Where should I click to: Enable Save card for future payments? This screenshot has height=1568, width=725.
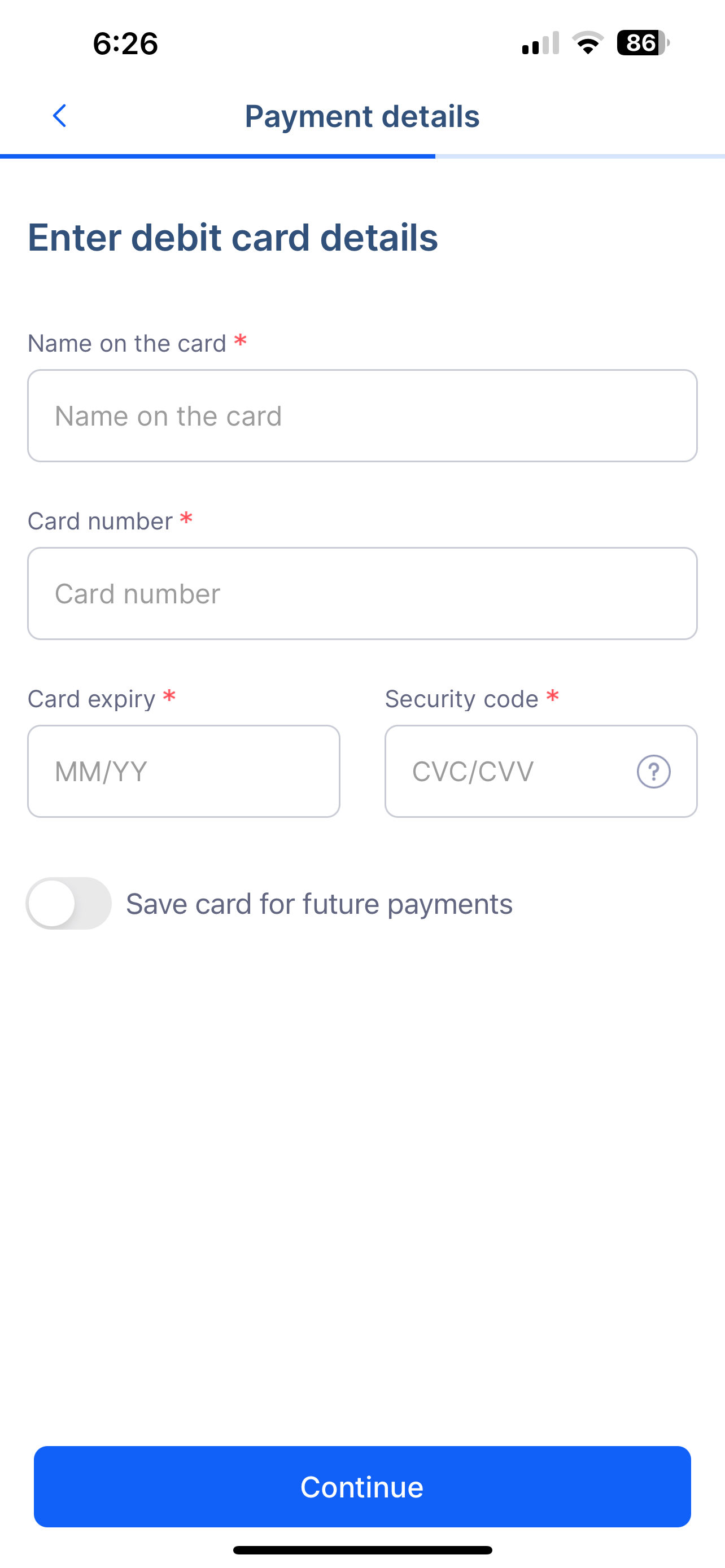tap(69, 903)
